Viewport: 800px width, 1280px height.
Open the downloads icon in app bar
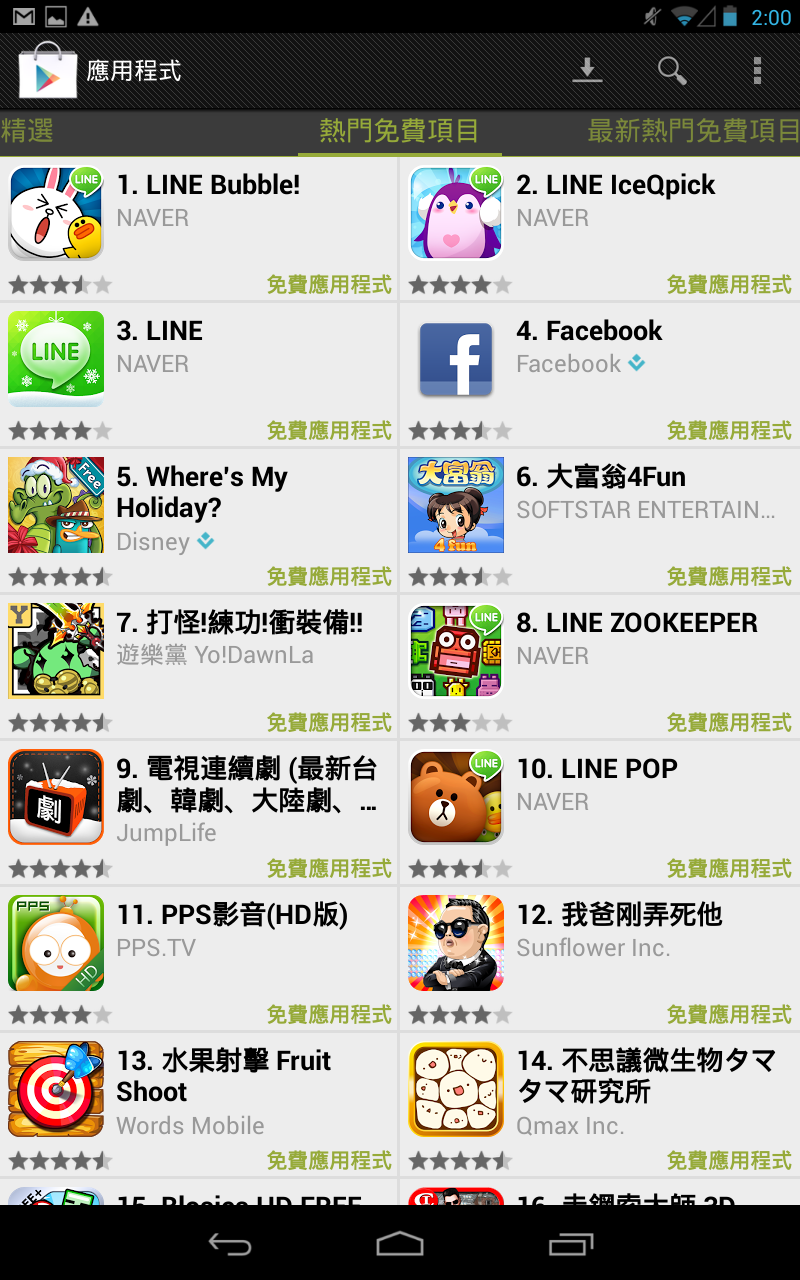(x=587, y=70)
